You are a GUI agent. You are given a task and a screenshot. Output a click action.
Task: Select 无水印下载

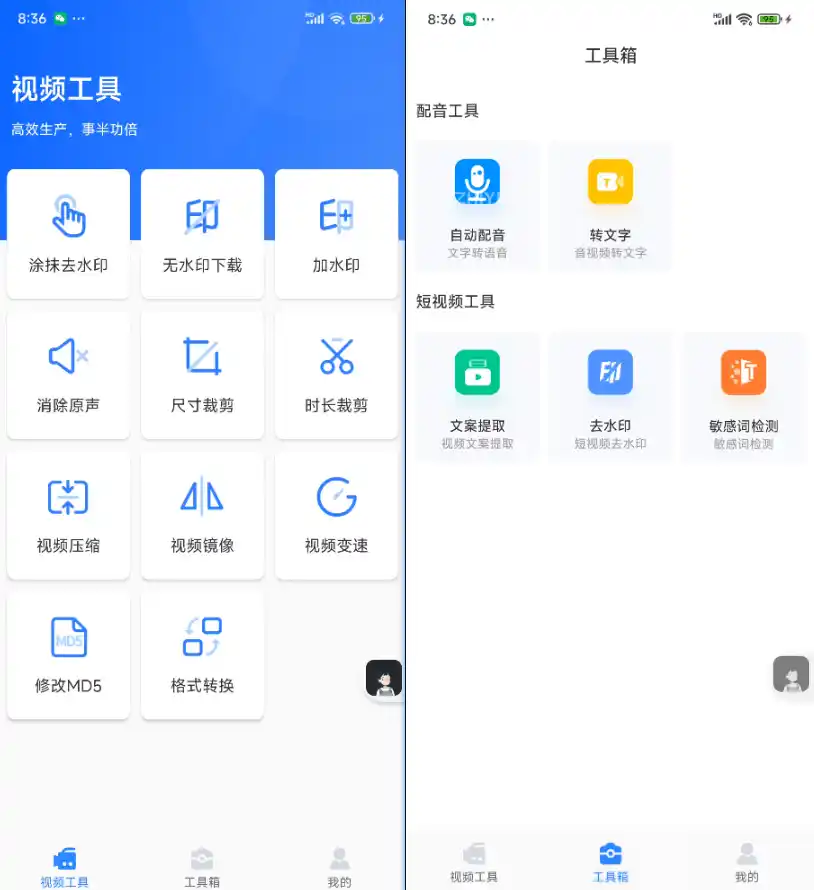(202, 233)
